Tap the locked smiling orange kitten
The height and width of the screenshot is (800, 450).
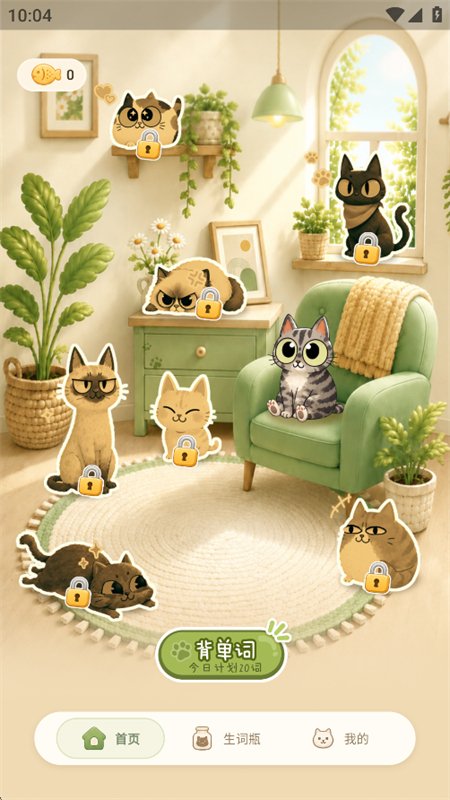click(184, 419)
